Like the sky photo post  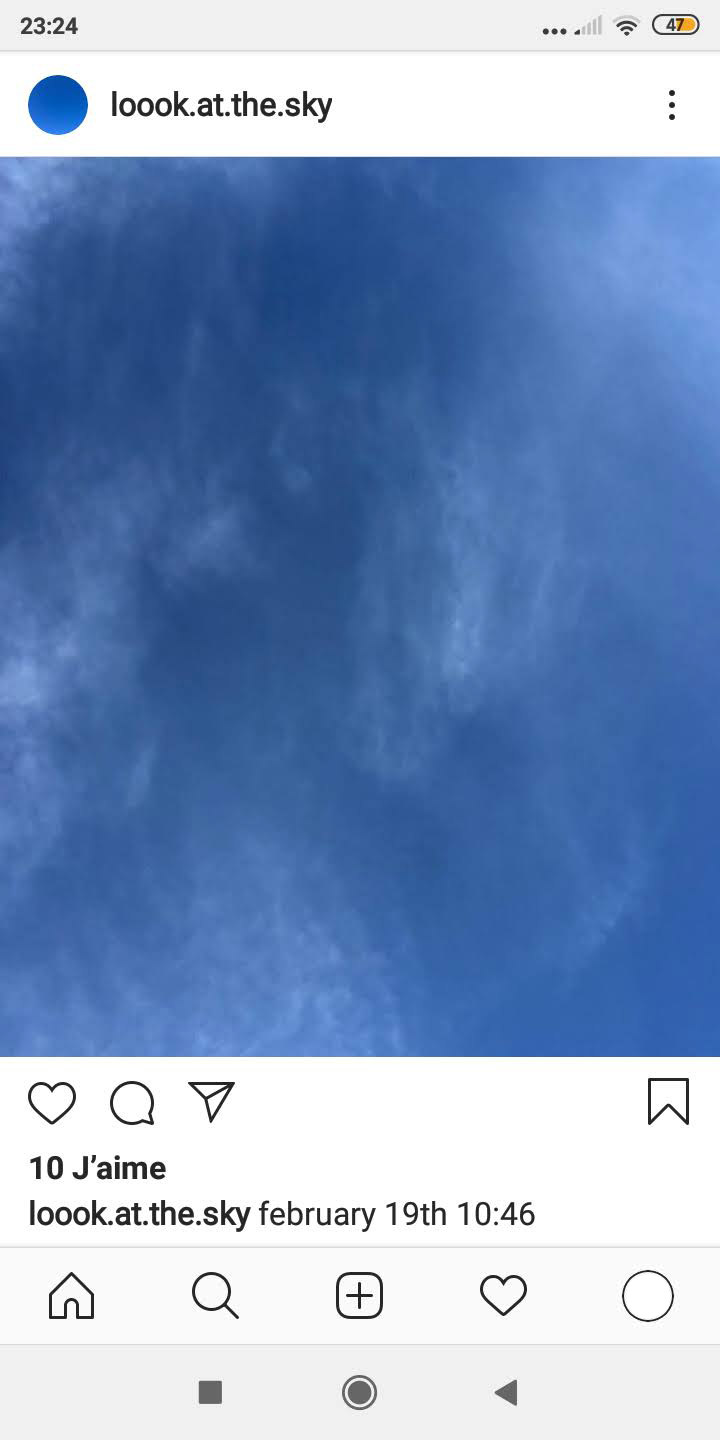coord(52,1103)
